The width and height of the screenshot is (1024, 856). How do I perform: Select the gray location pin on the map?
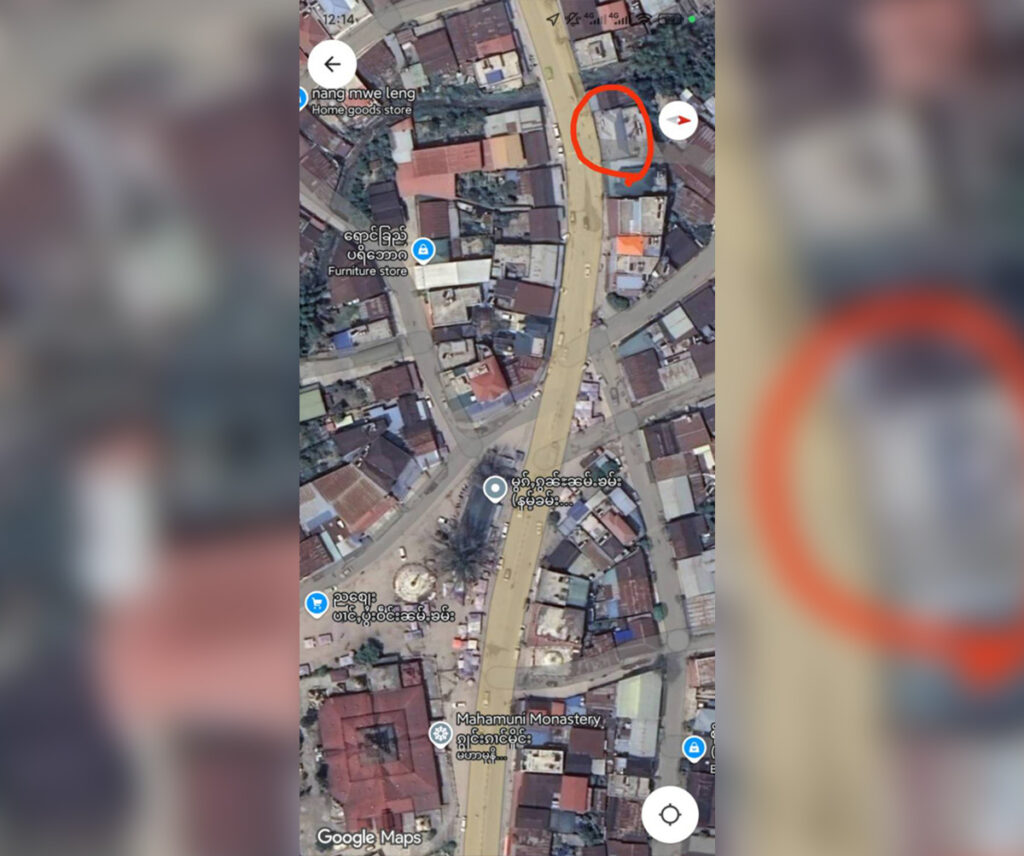pyautogui.click(x=495, y=489)
